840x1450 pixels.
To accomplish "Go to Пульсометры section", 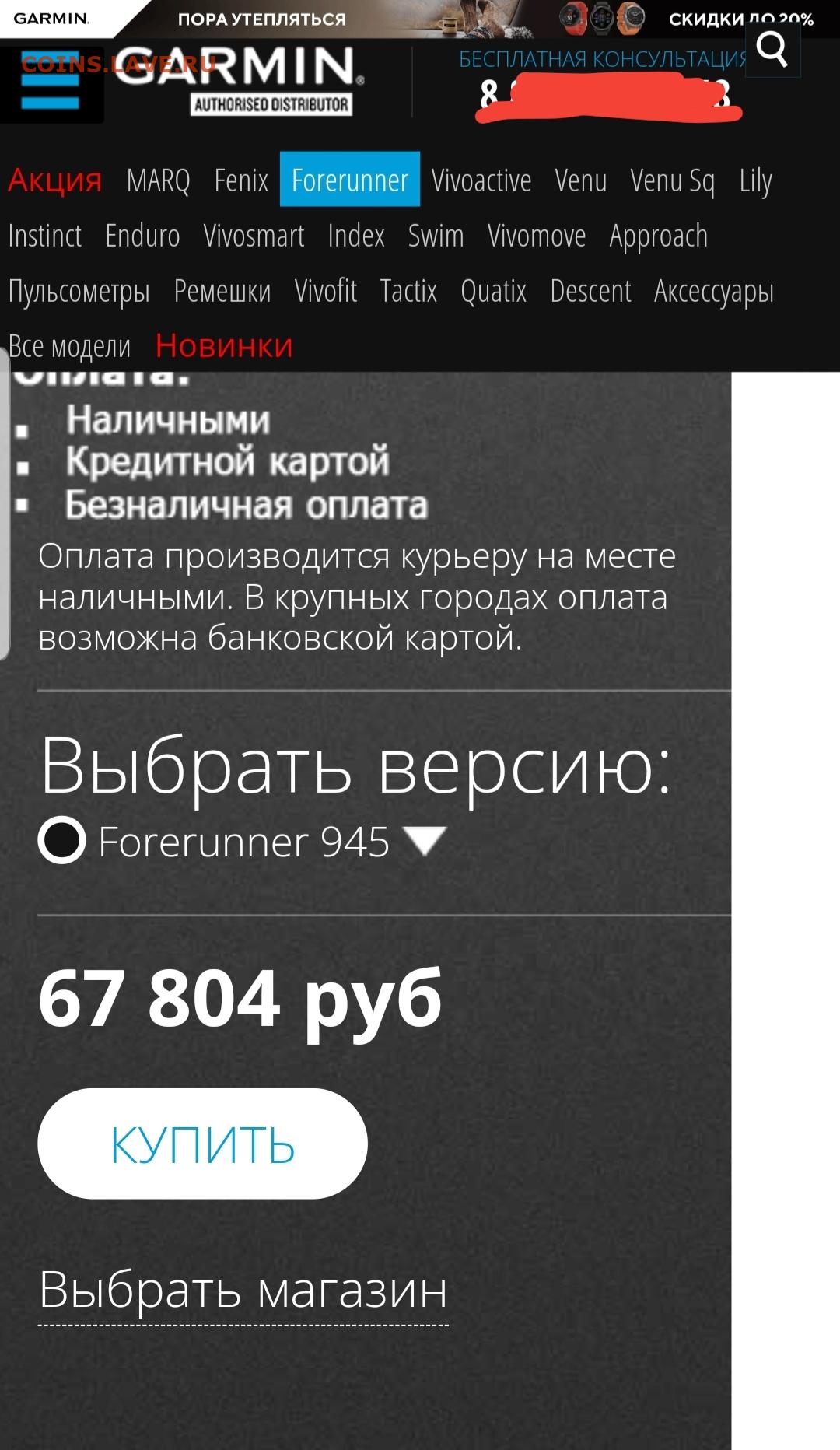I will (79, 292).
